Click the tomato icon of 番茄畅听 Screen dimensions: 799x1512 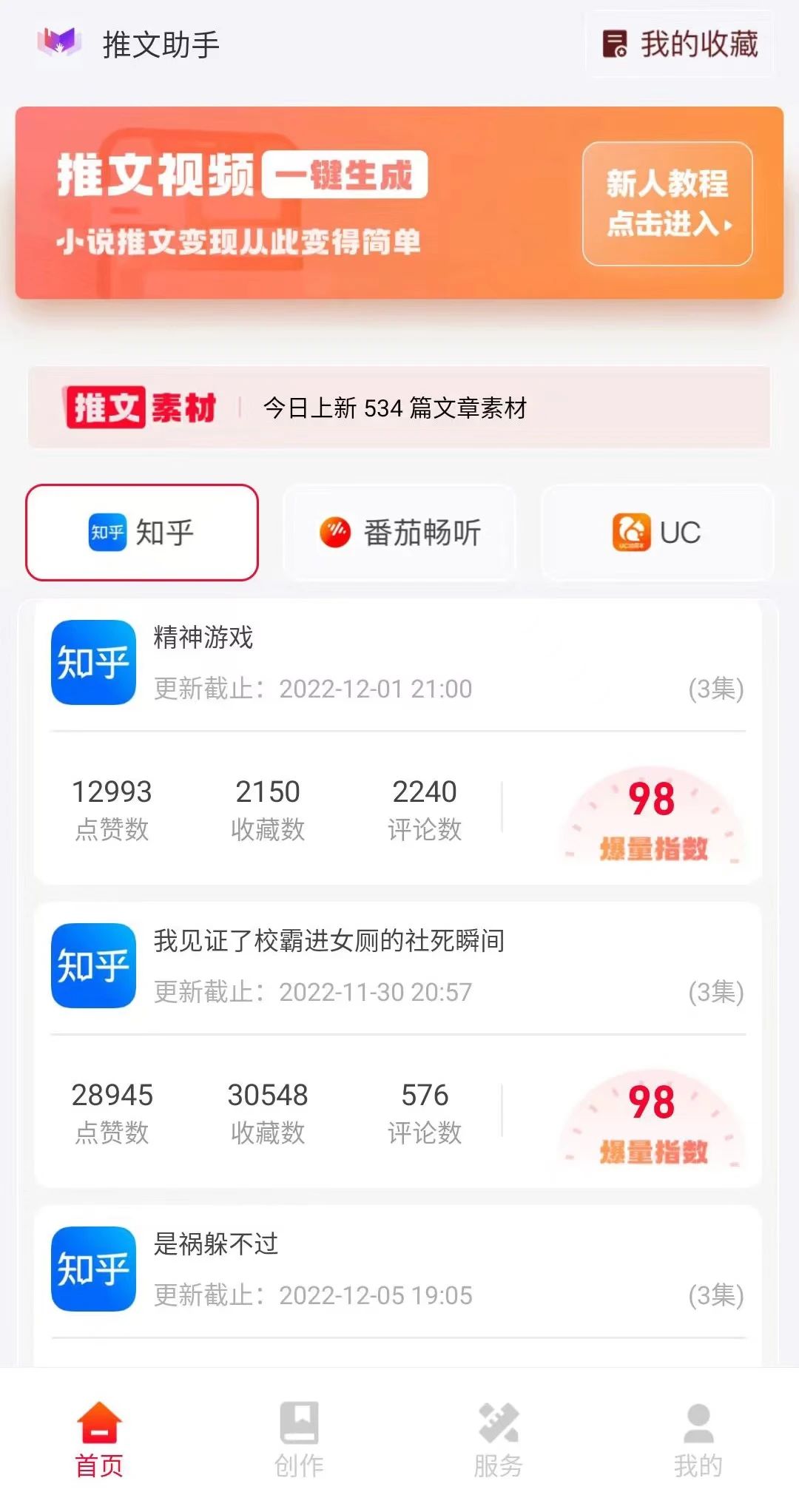click(x=337, y=532)
